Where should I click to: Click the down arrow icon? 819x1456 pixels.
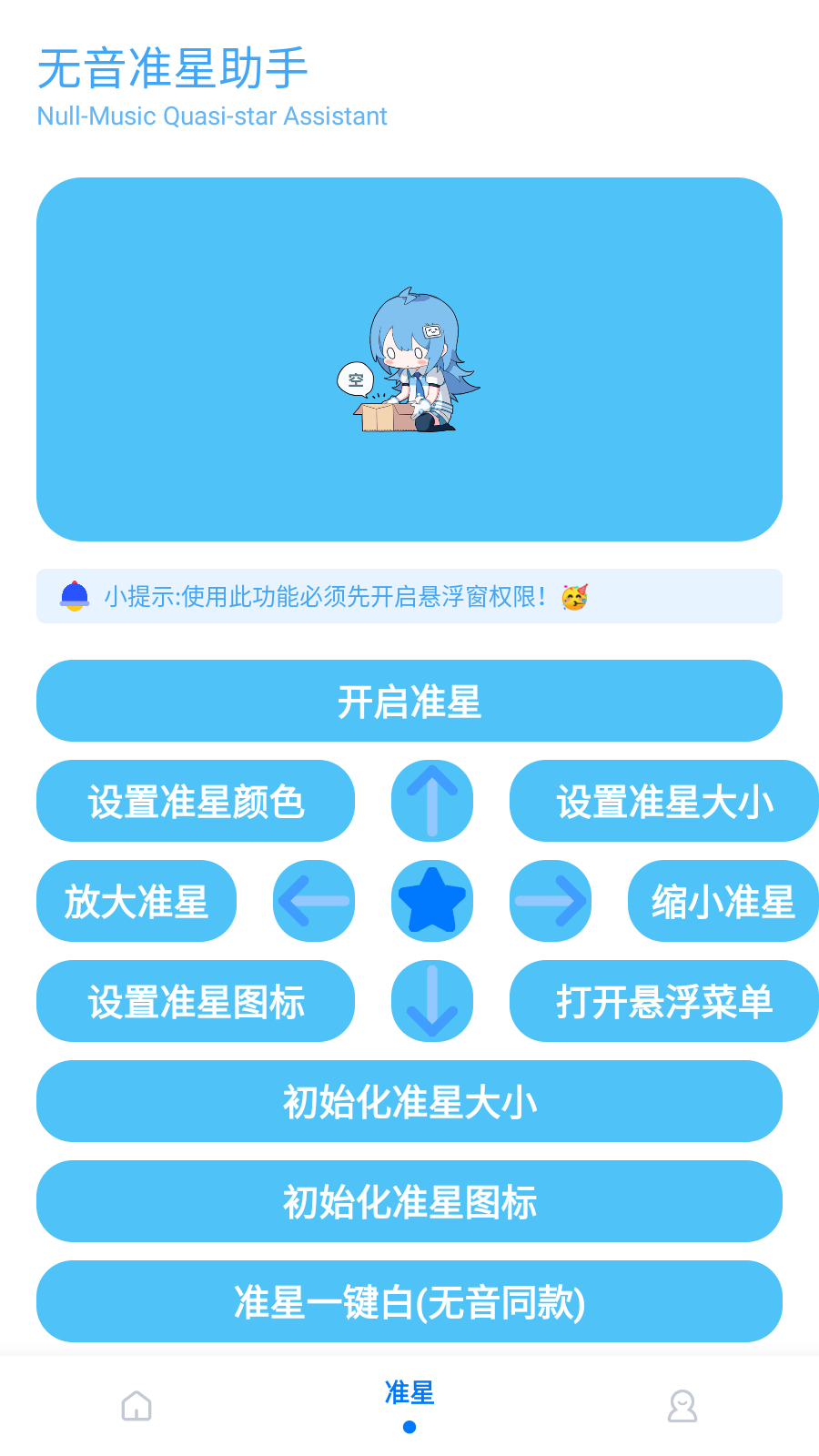tap(431, 1001)
